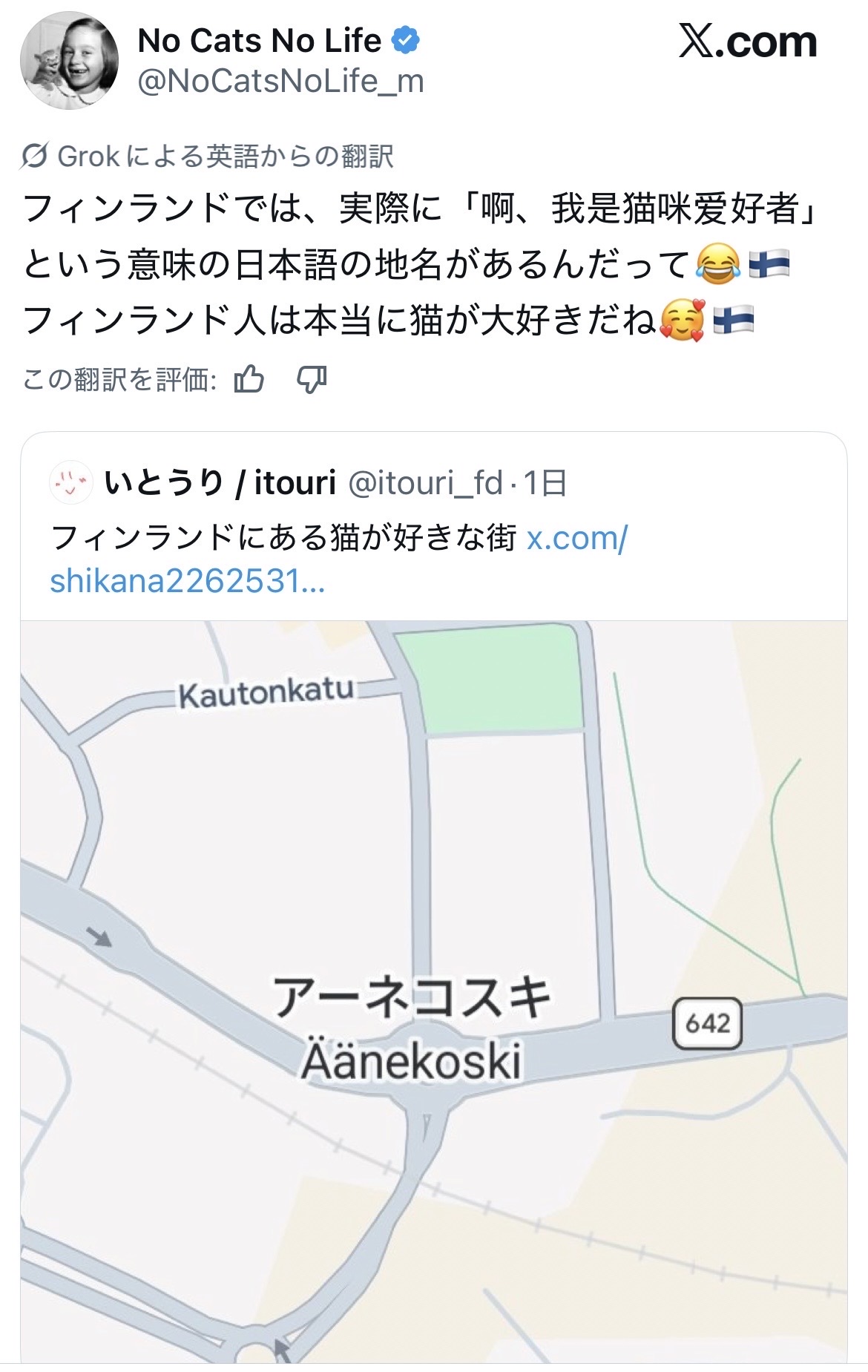View the @NoCatsNoLife_m account handle
Image resolution: width=868 pixels, height=1372 pixels.
pos(280,82)
